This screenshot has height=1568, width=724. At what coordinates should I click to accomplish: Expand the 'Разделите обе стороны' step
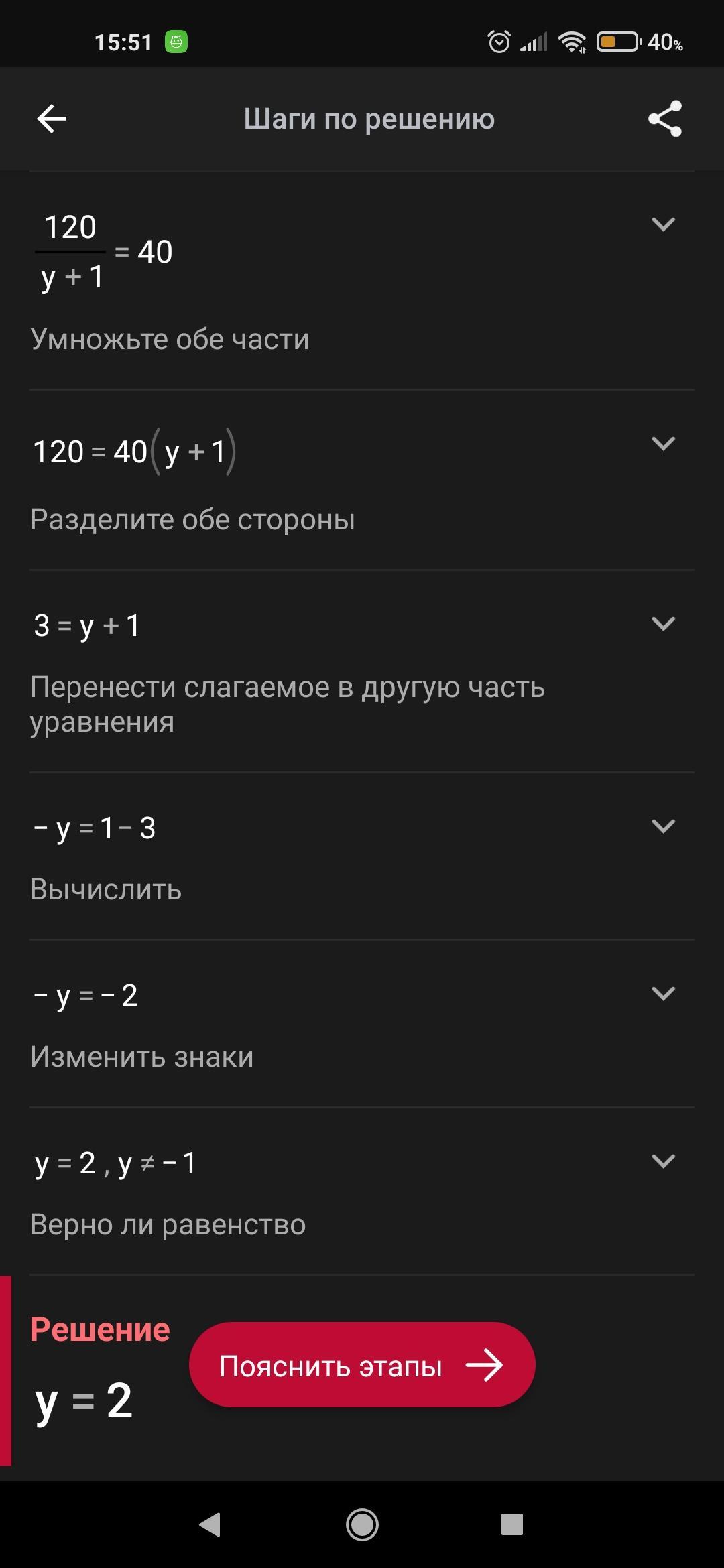point(663,444)
